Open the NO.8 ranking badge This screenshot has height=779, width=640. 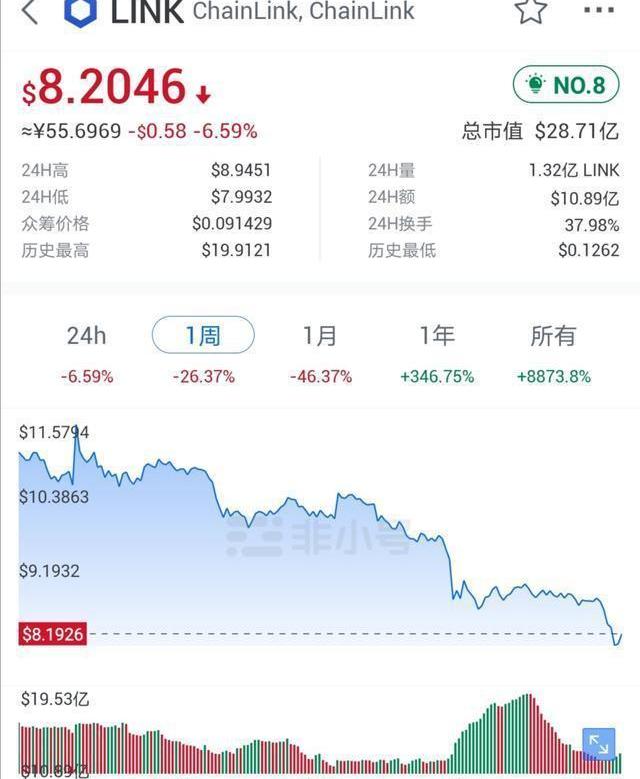[x=566, y=85]
